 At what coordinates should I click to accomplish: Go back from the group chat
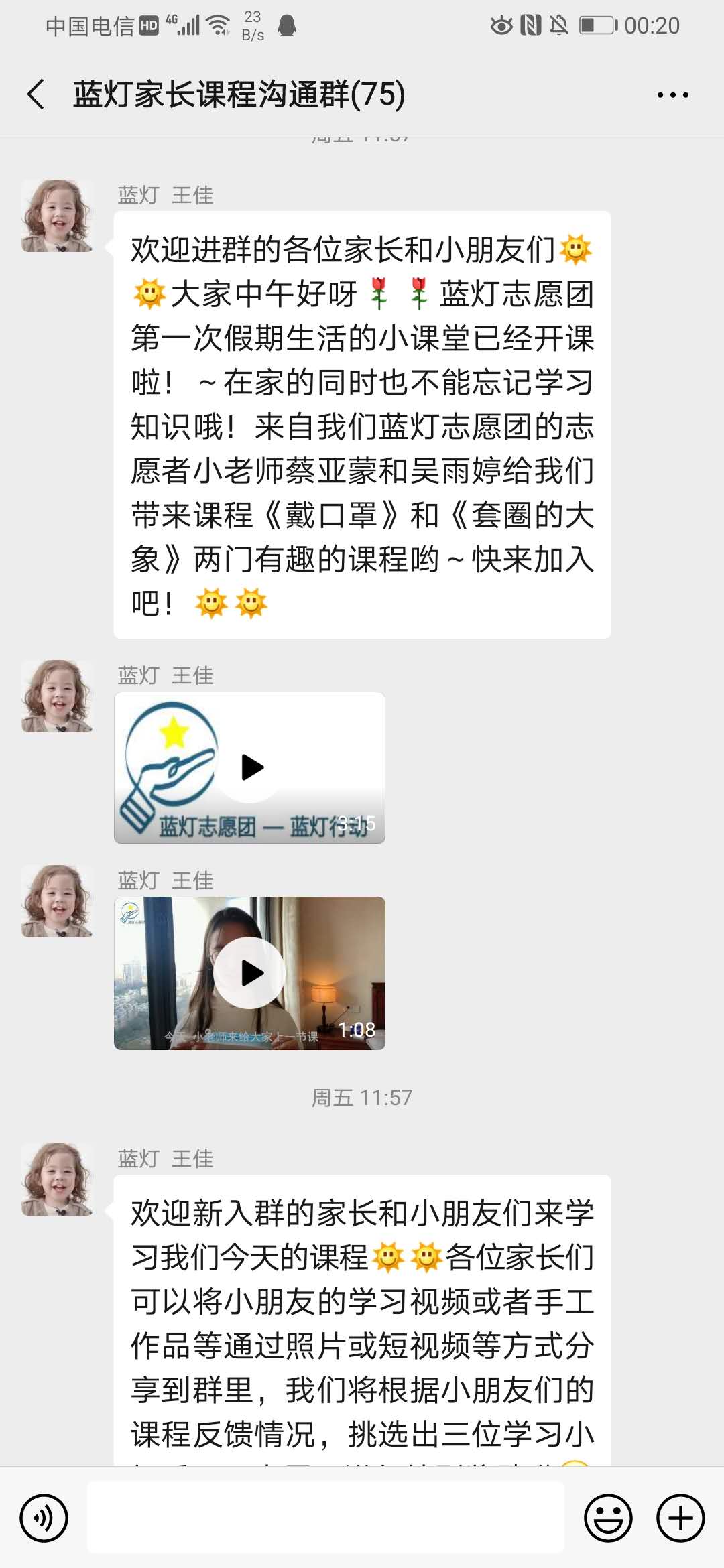coord(36,94)
